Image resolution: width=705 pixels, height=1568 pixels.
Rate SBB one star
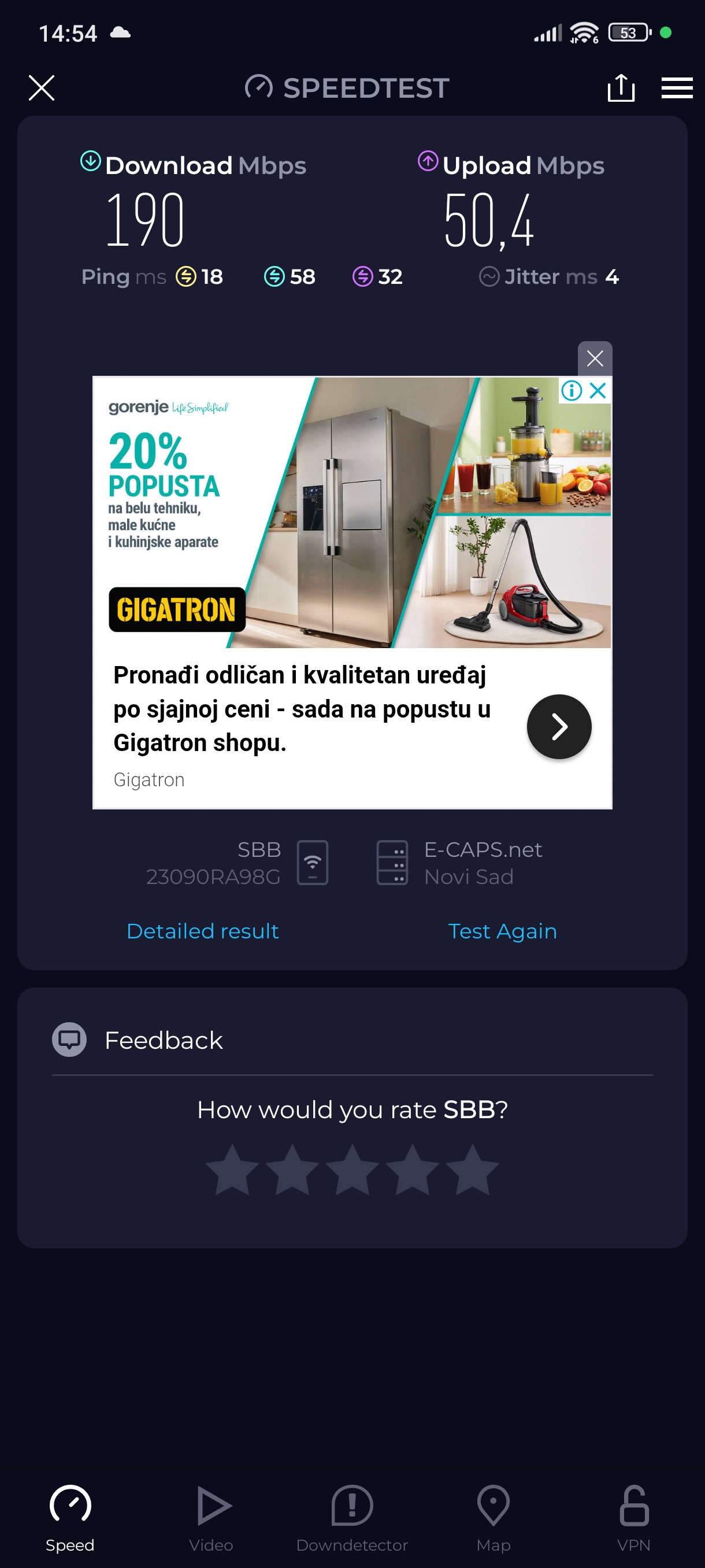point(232,1170)
